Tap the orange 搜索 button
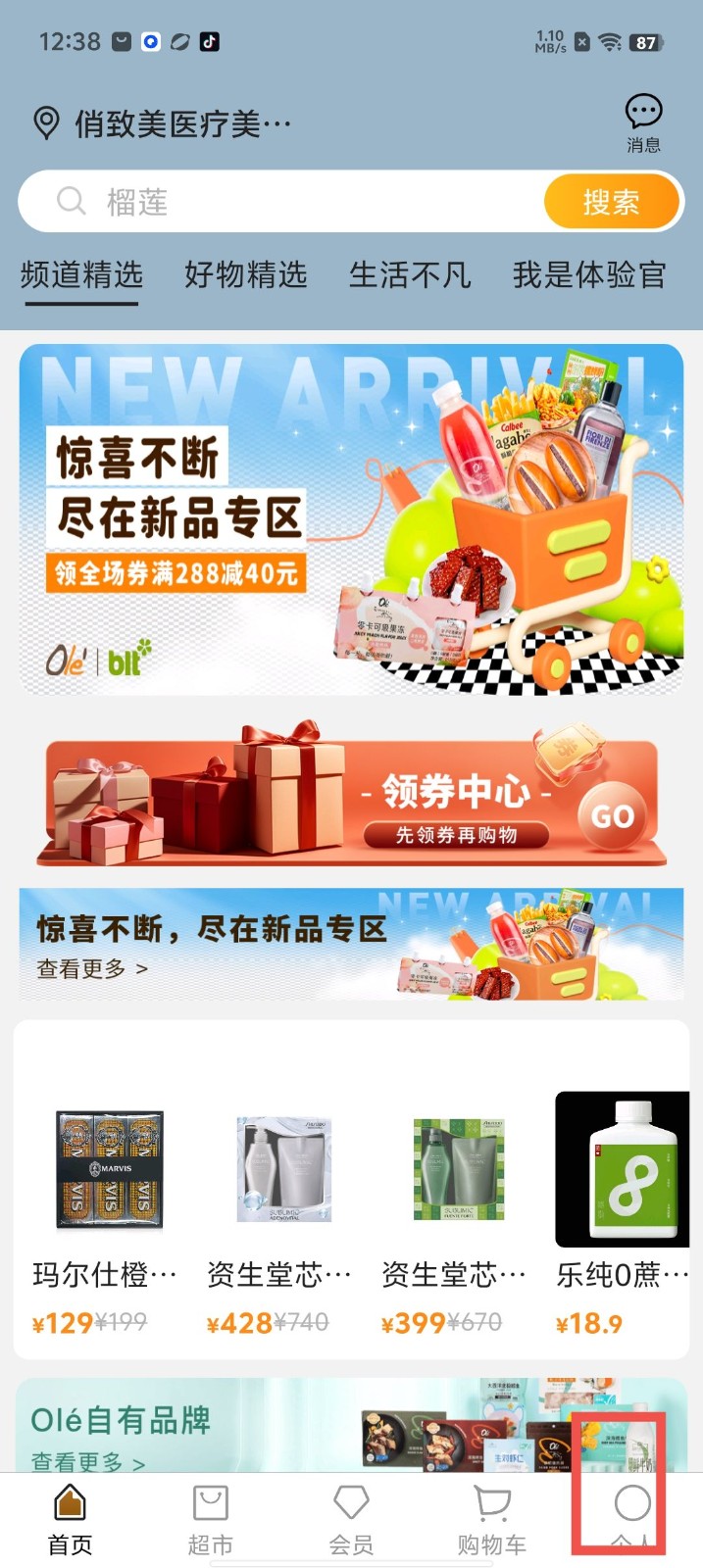This screenshot has width=703, height=1568. pyautogui.click(x=611, y=202)
